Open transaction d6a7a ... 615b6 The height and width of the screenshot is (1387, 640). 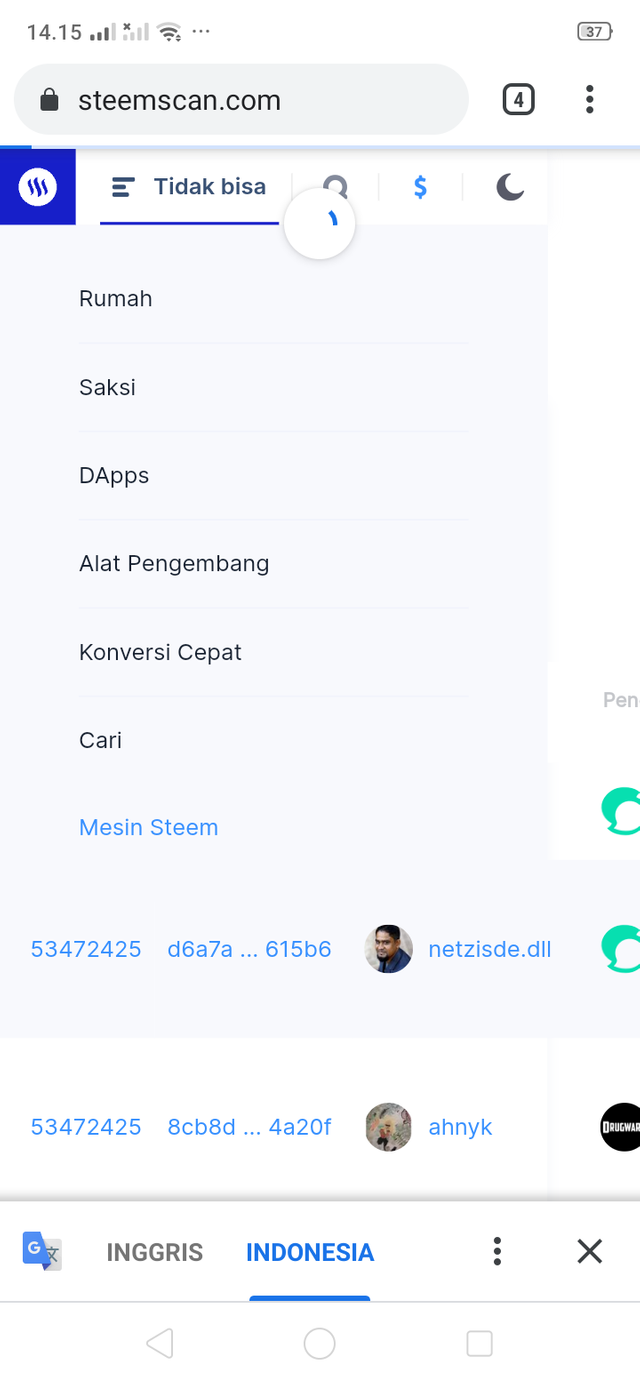click(x=249, y=949)
